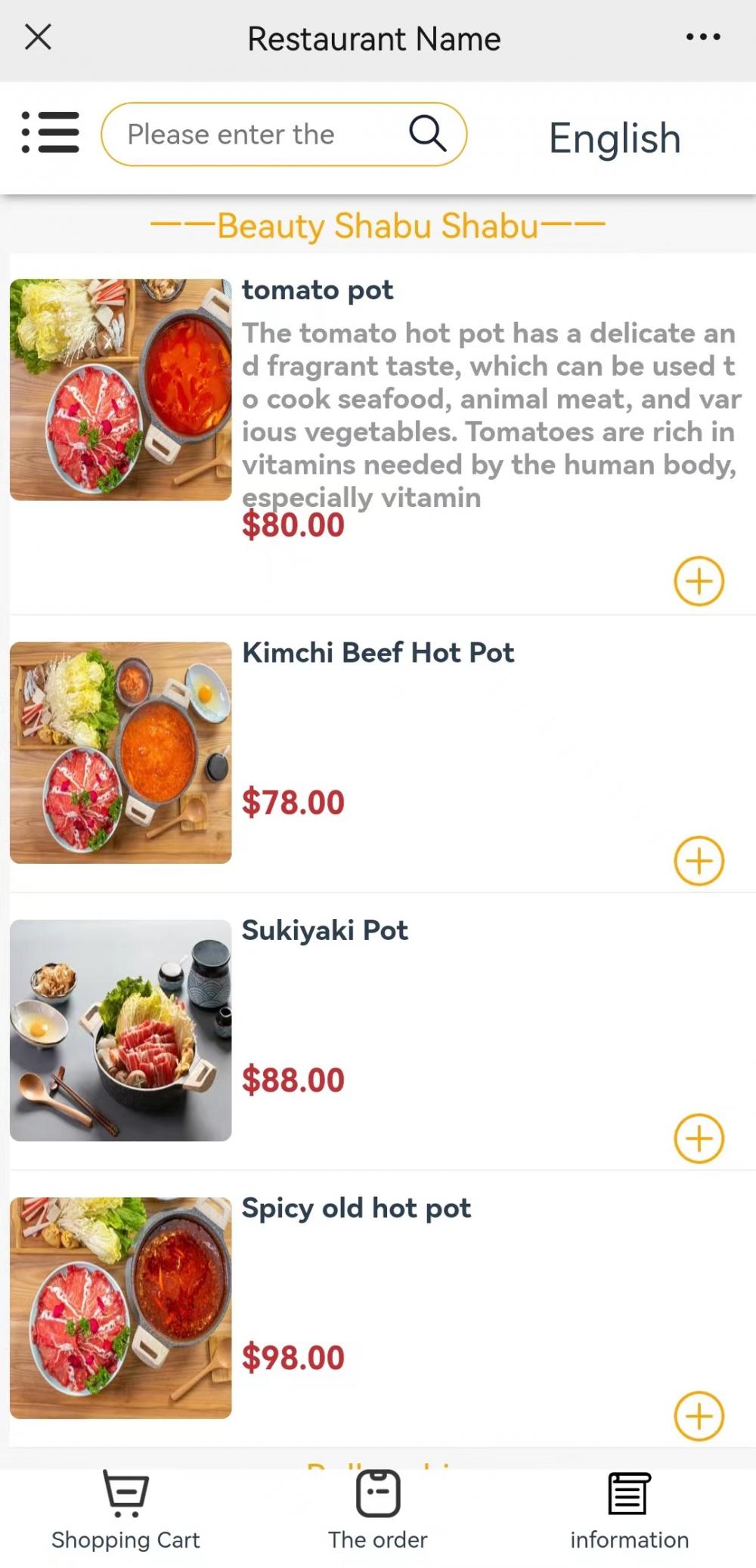The image size is (756, 1568).
Task: Change the language from English
Action: (615, 138)
